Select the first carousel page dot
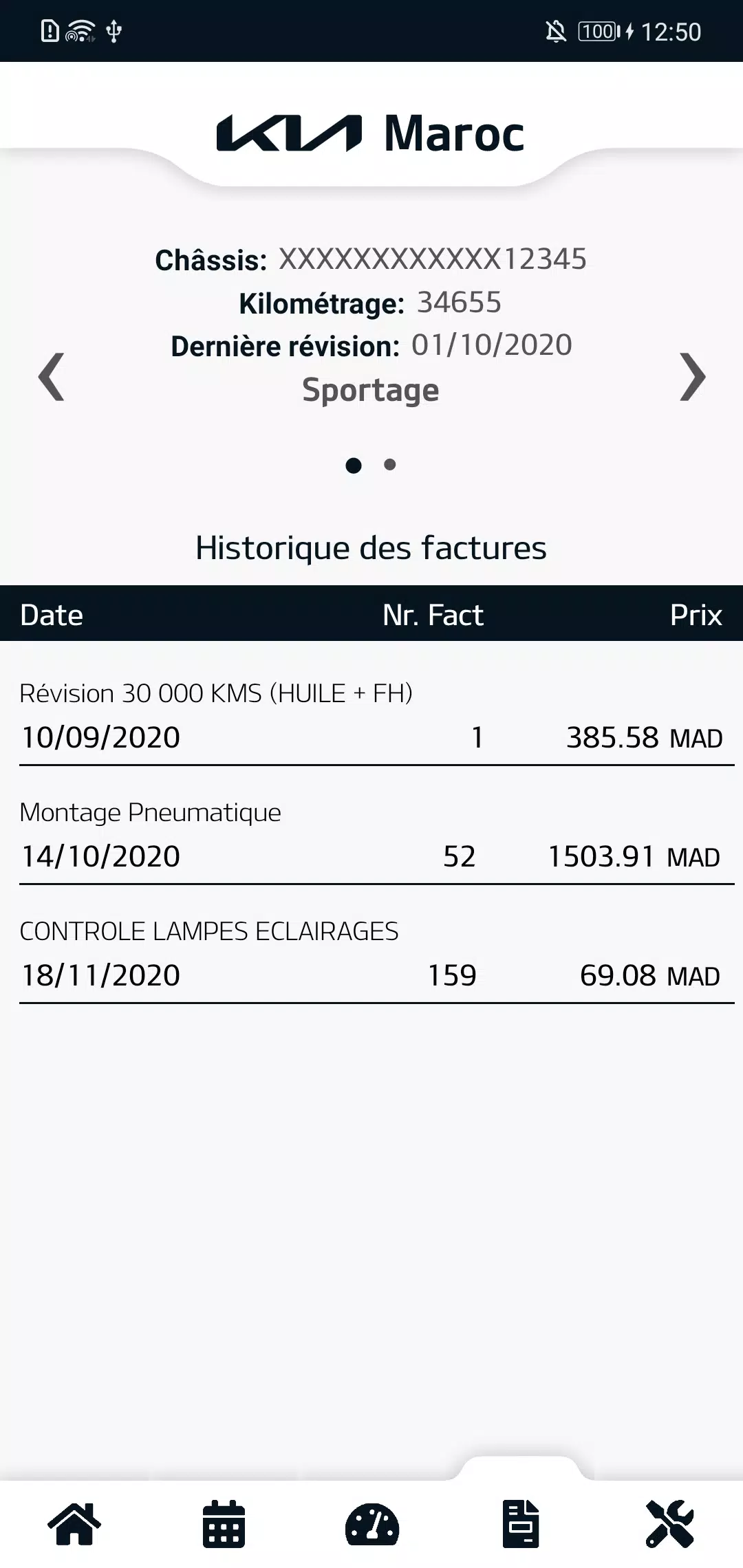 [354, 465]
